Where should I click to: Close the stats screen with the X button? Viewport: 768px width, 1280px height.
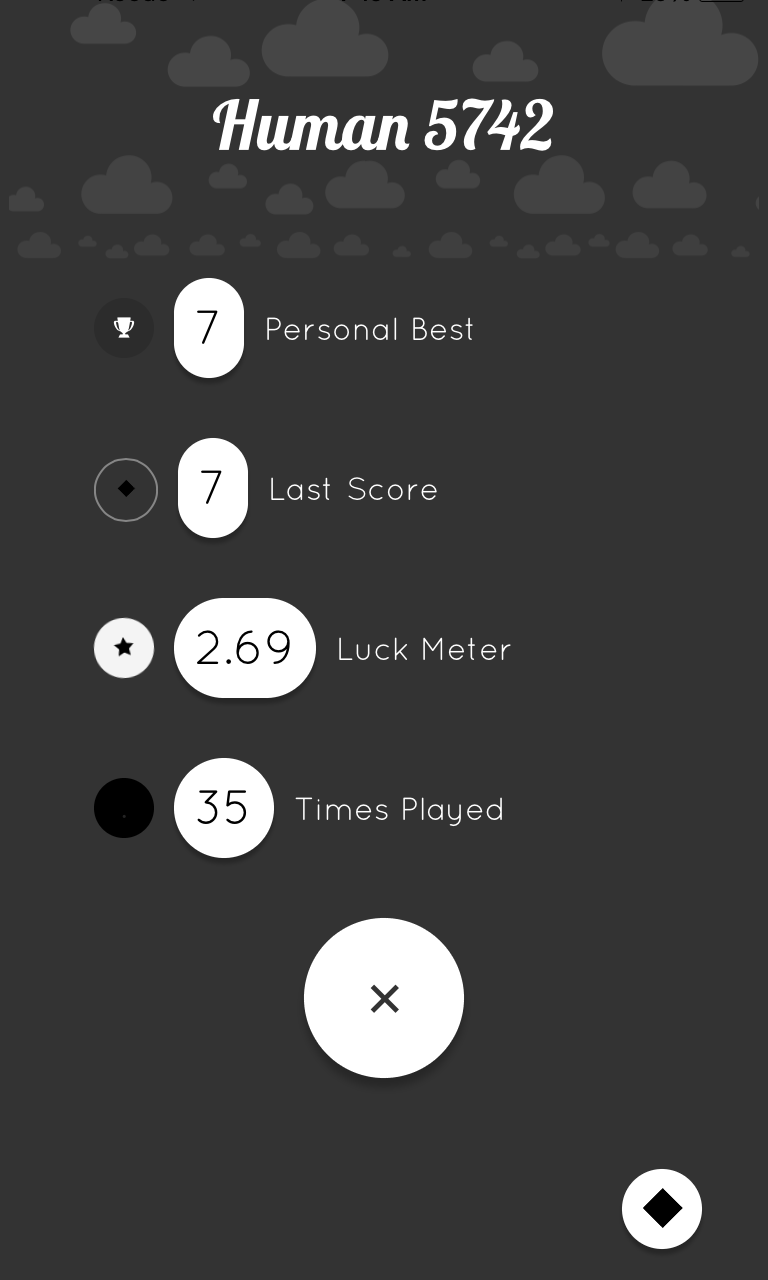point(384,998)
